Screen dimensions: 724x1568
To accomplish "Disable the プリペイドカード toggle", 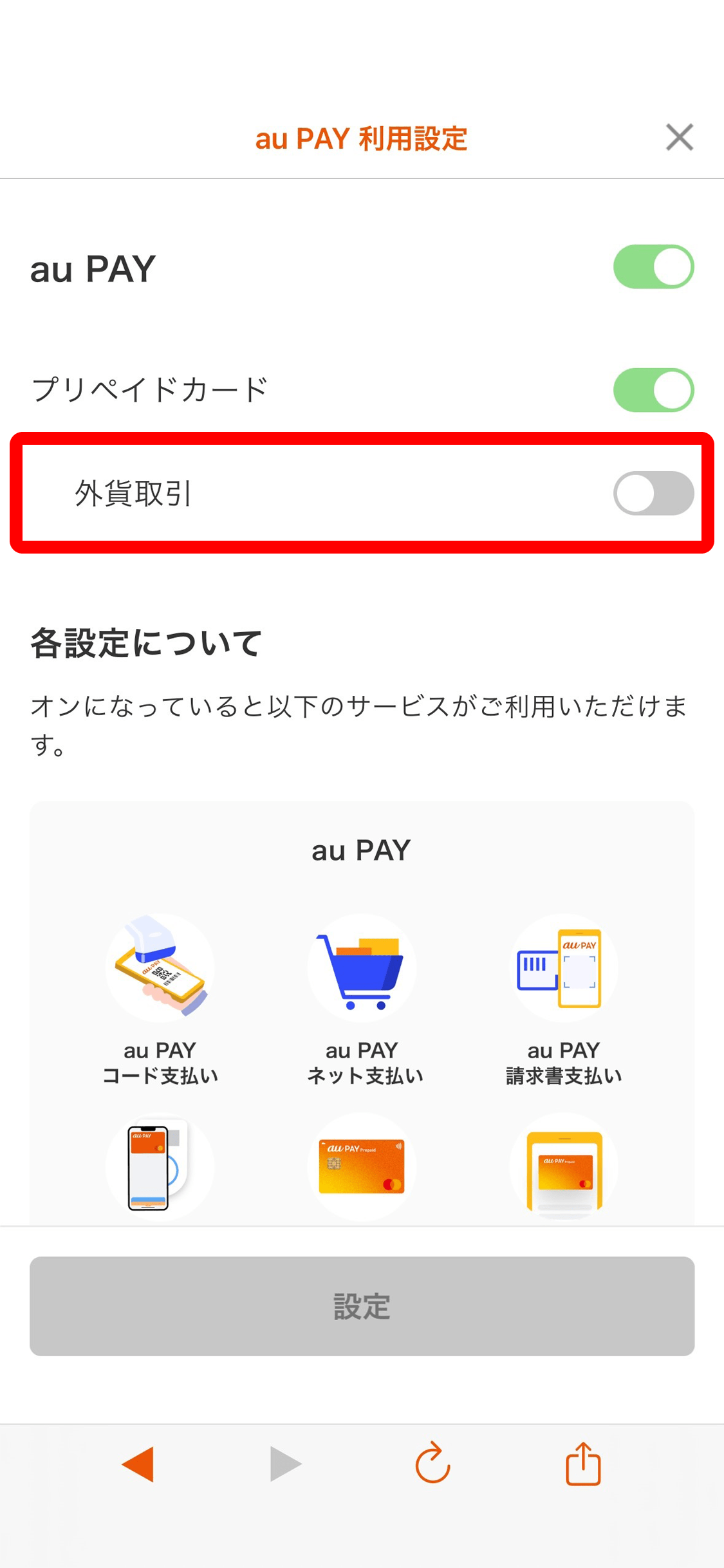I will (x=653, y=390).
